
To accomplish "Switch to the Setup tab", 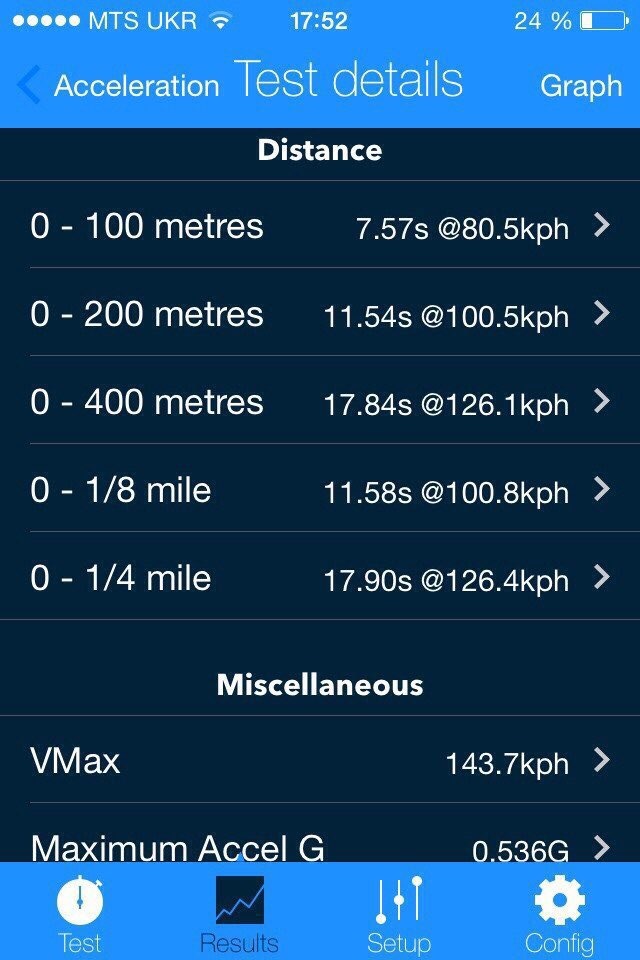I will point(399,914).
